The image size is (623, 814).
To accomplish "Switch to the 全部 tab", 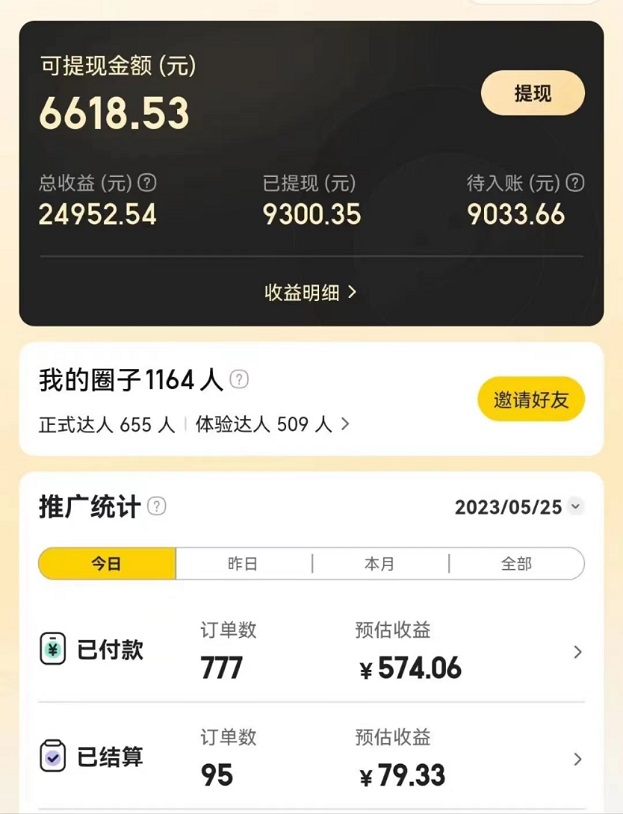I will pos(516,564).
